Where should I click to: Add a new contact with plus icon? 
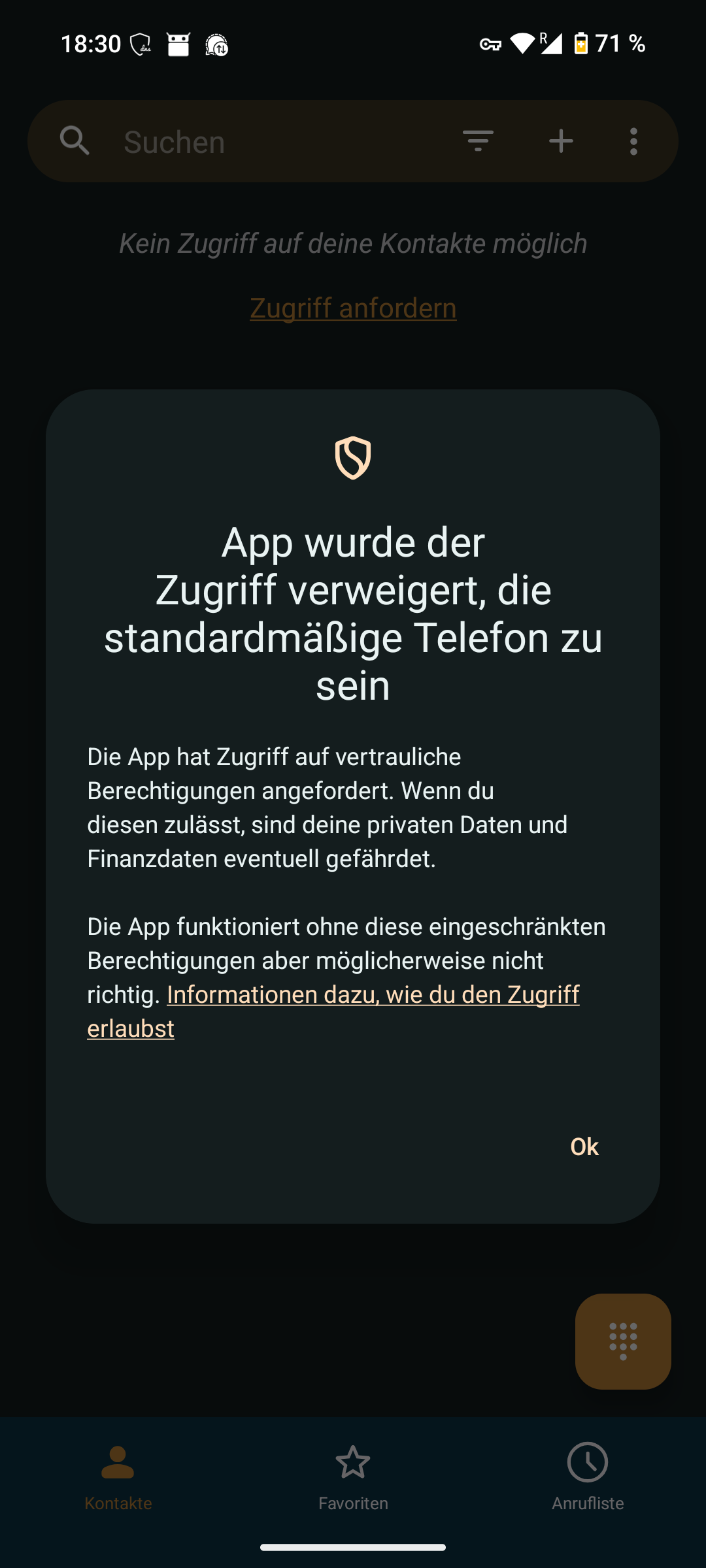point(561,141)
